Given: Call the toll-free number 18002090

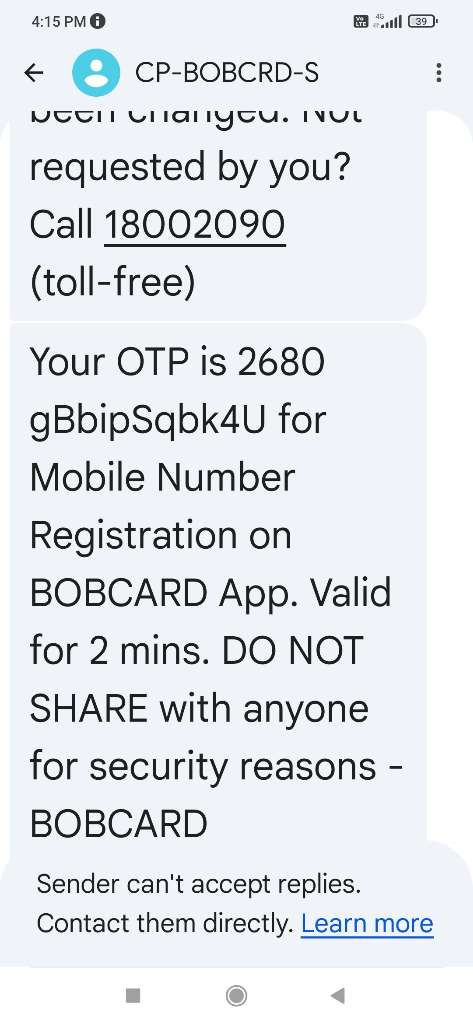Looking at the screenshot, I should pyautogui.click(x=195, y=225).
